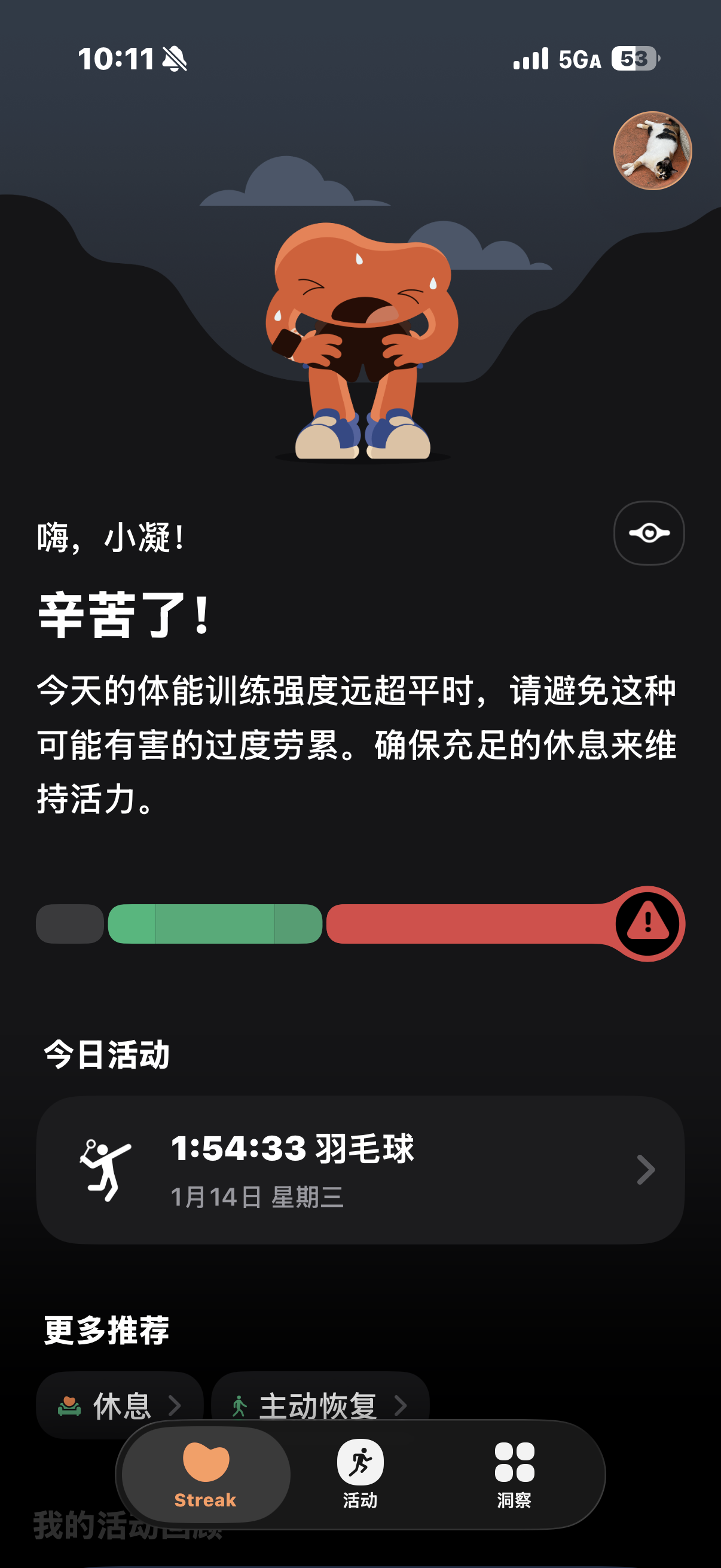The image size is (721, 1568).
Task: Tap the eye icon button beside the greeting
Action: [649, 533]
